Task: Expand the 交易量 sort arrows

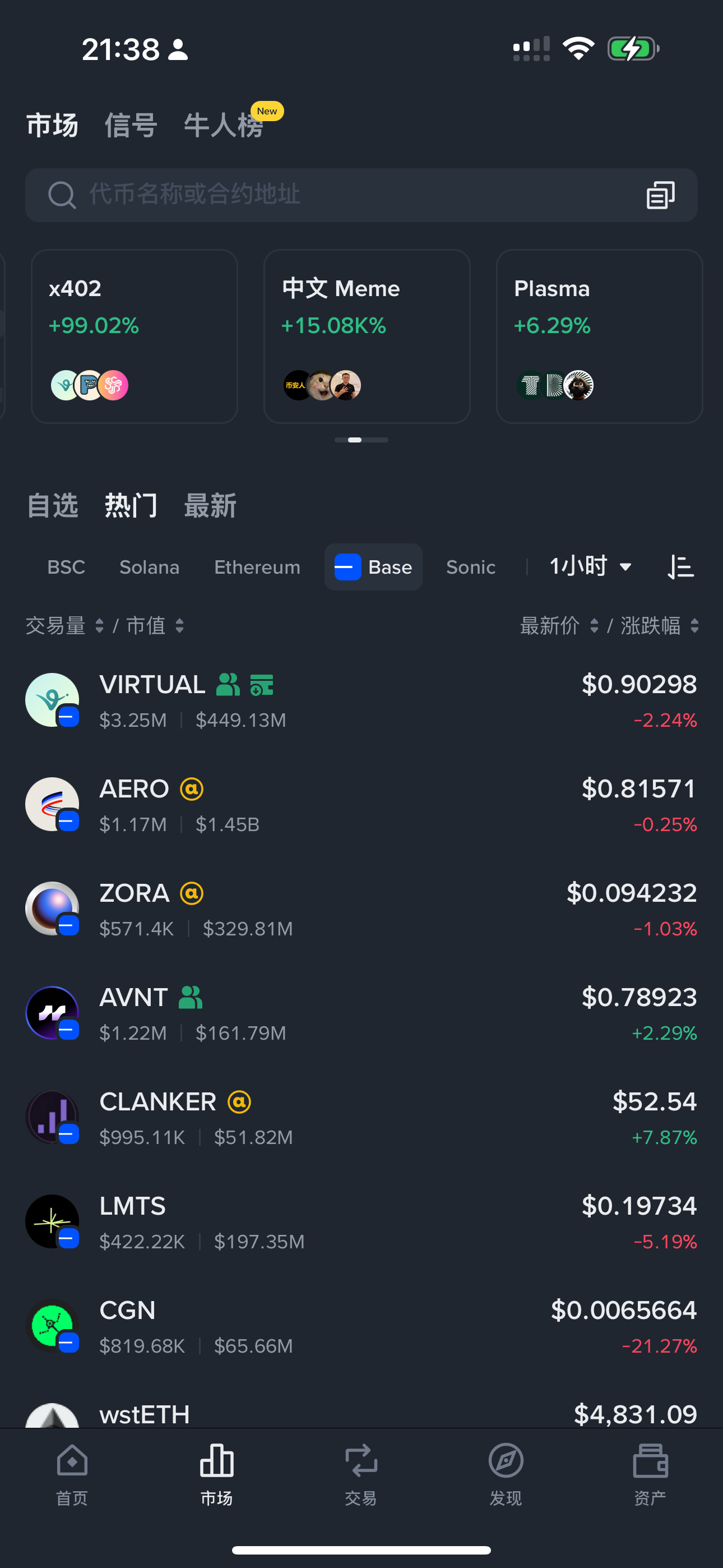Action: pos(99,626)
